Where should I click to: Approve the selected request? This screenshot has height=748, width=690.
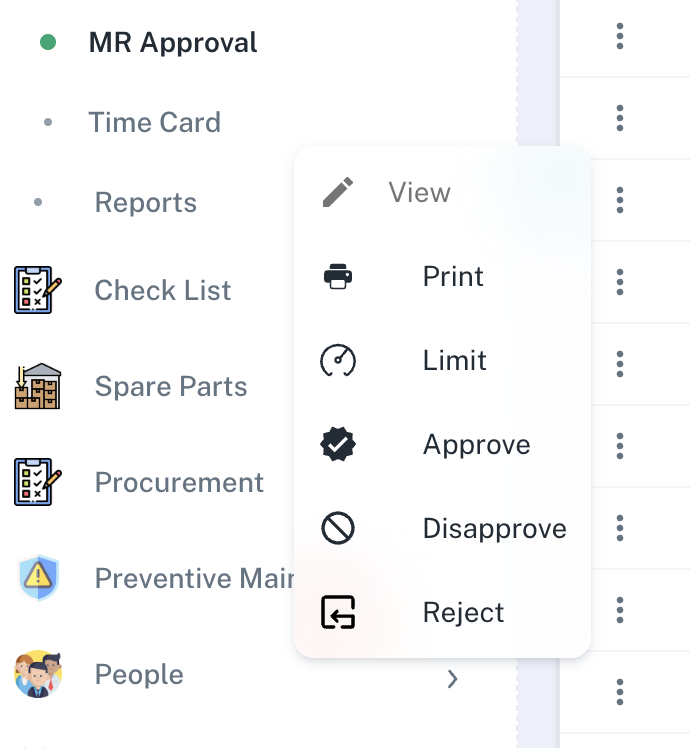pos(476,444)
